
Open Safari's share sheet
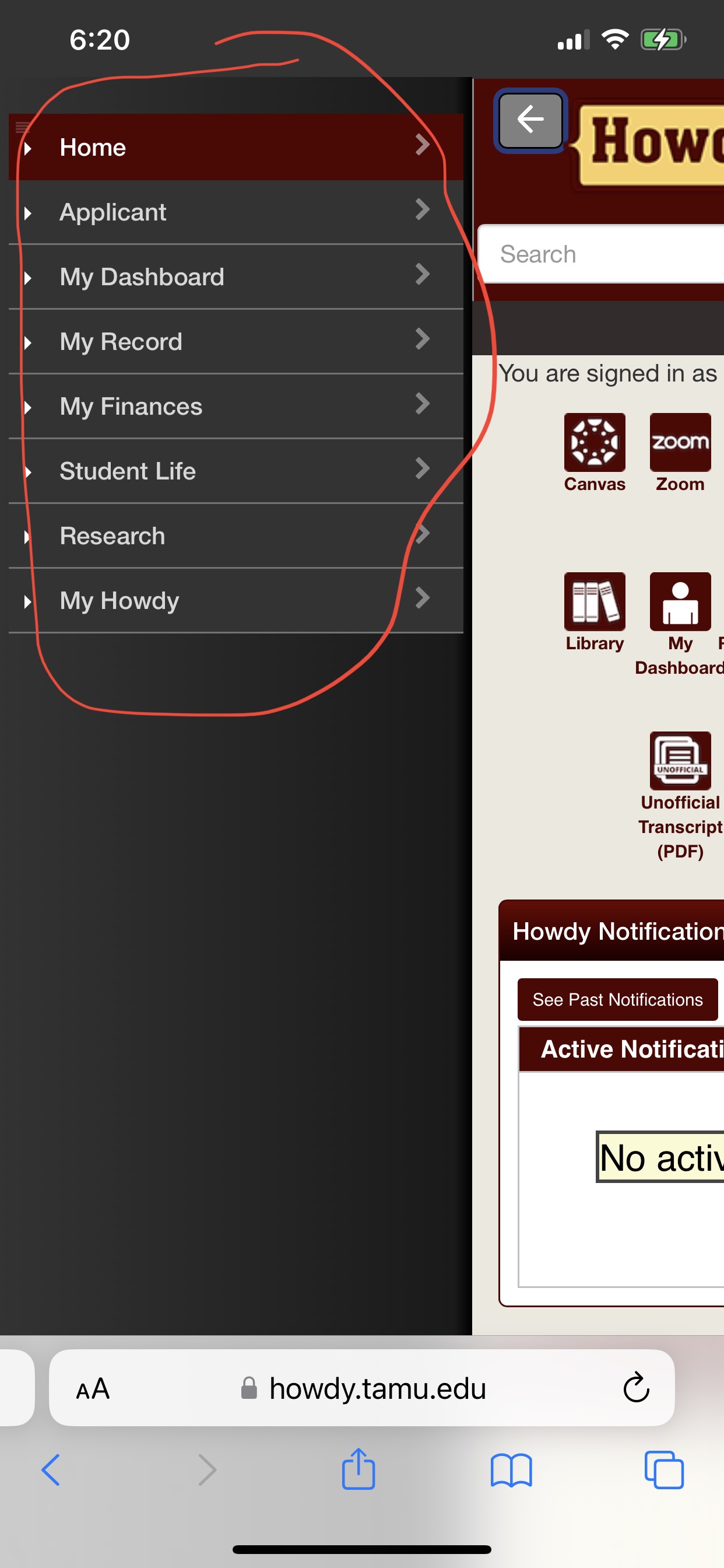click(x=359, y=1470)
